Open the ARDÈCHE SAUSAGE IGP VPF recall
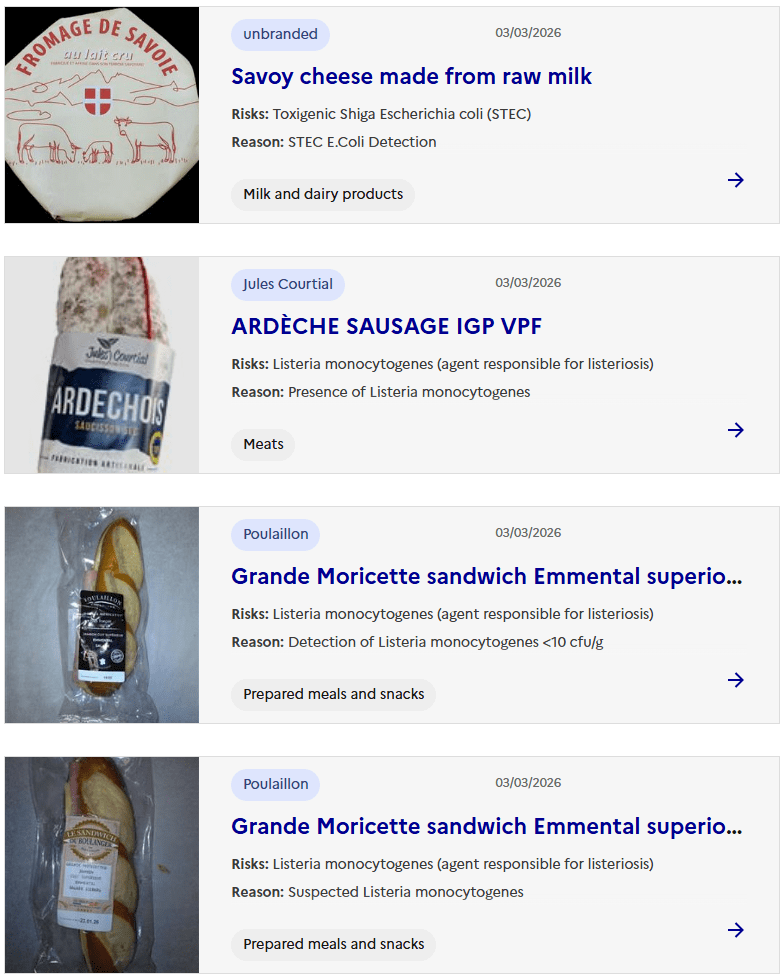Image resolution: width=783 pixels, height=978 pixels. (x=386, y=326)
